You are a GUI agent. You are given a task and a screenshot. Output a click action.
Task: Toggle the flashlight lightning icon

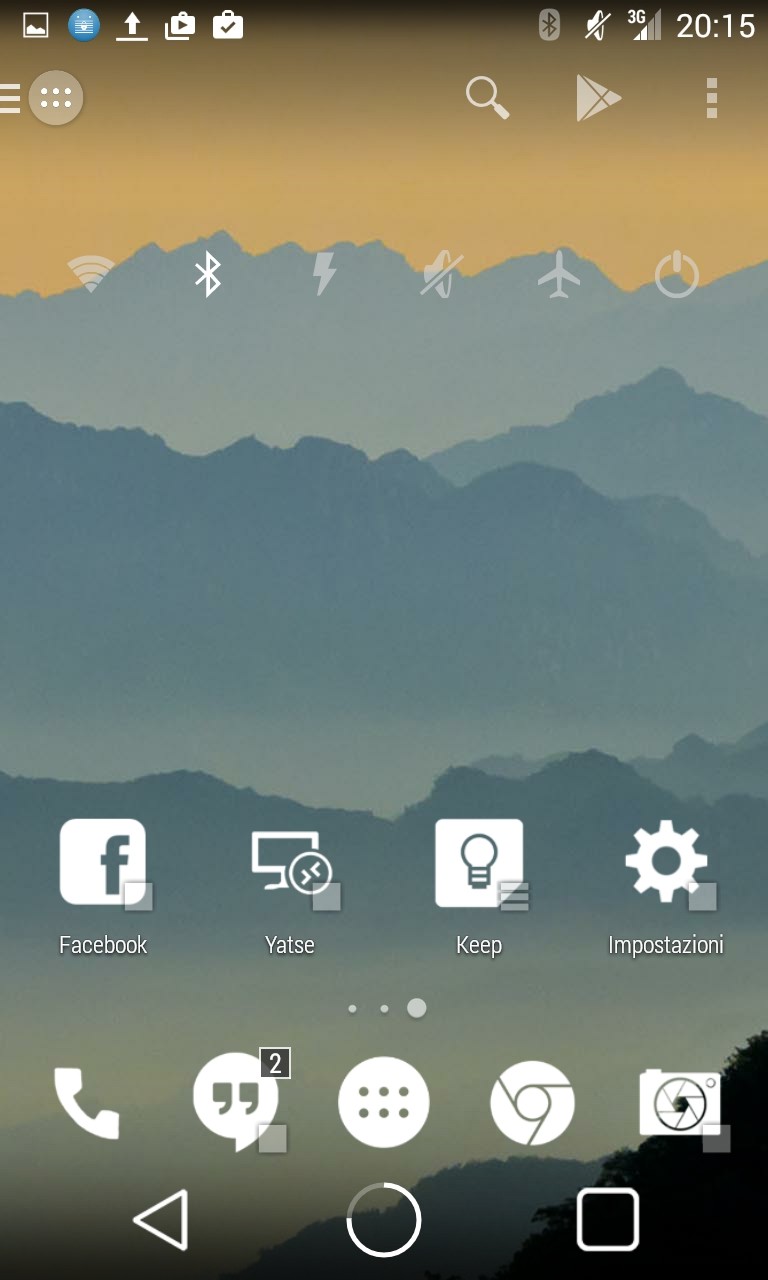(324, 273)
